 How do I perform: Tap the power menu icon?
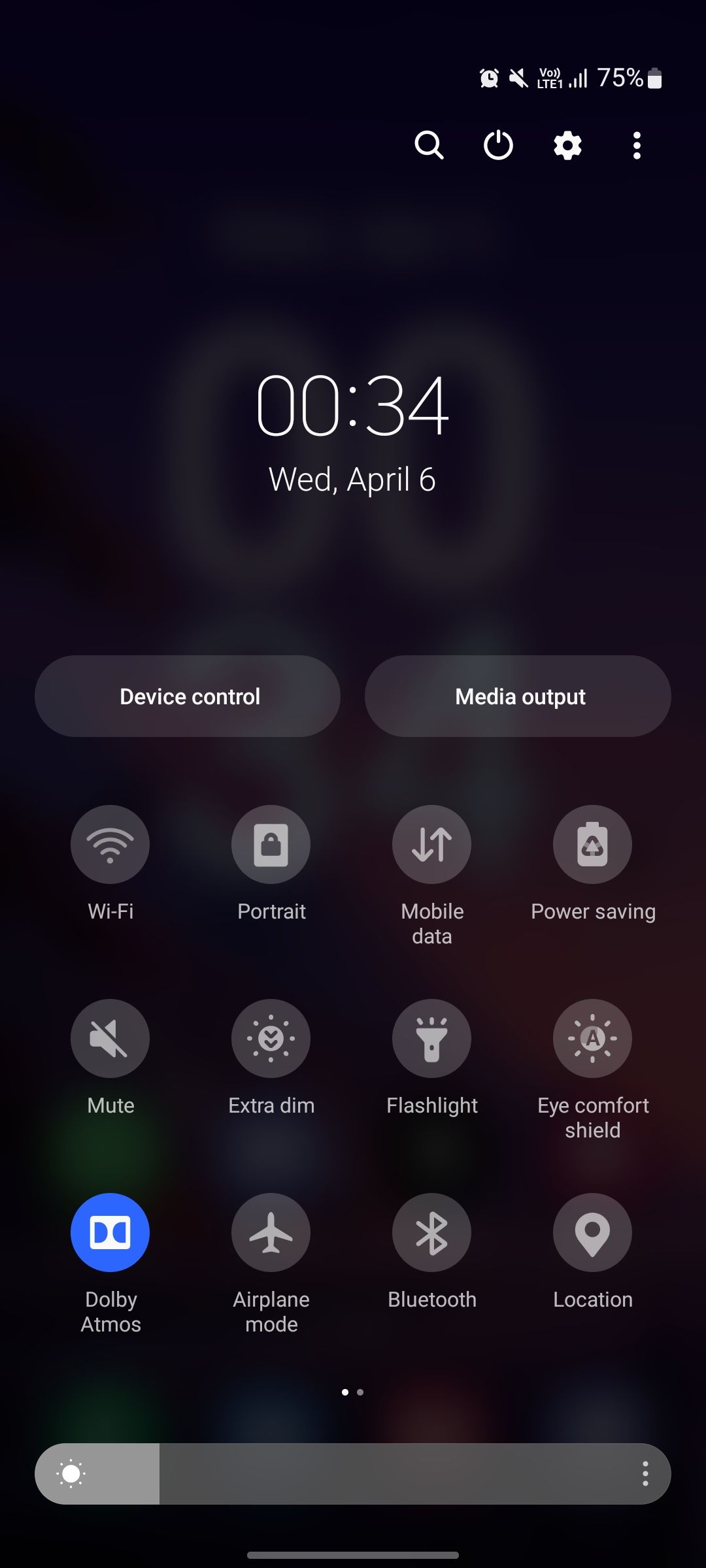click(x=498, y=145)
